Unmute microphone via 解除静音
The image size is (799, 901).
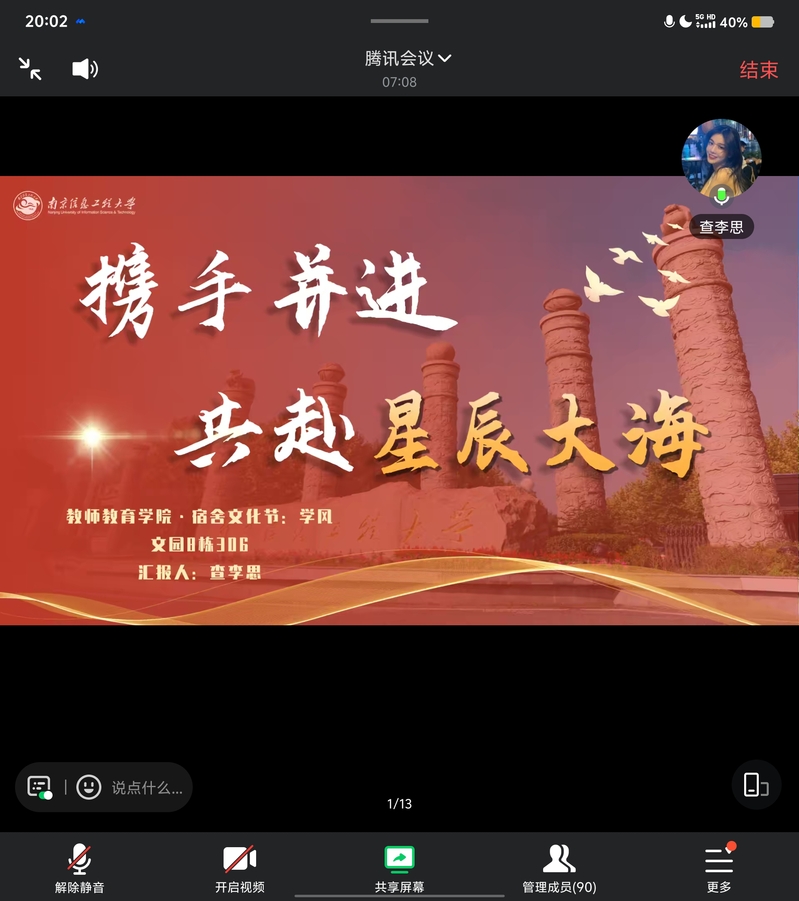click(x=79, y=867)
